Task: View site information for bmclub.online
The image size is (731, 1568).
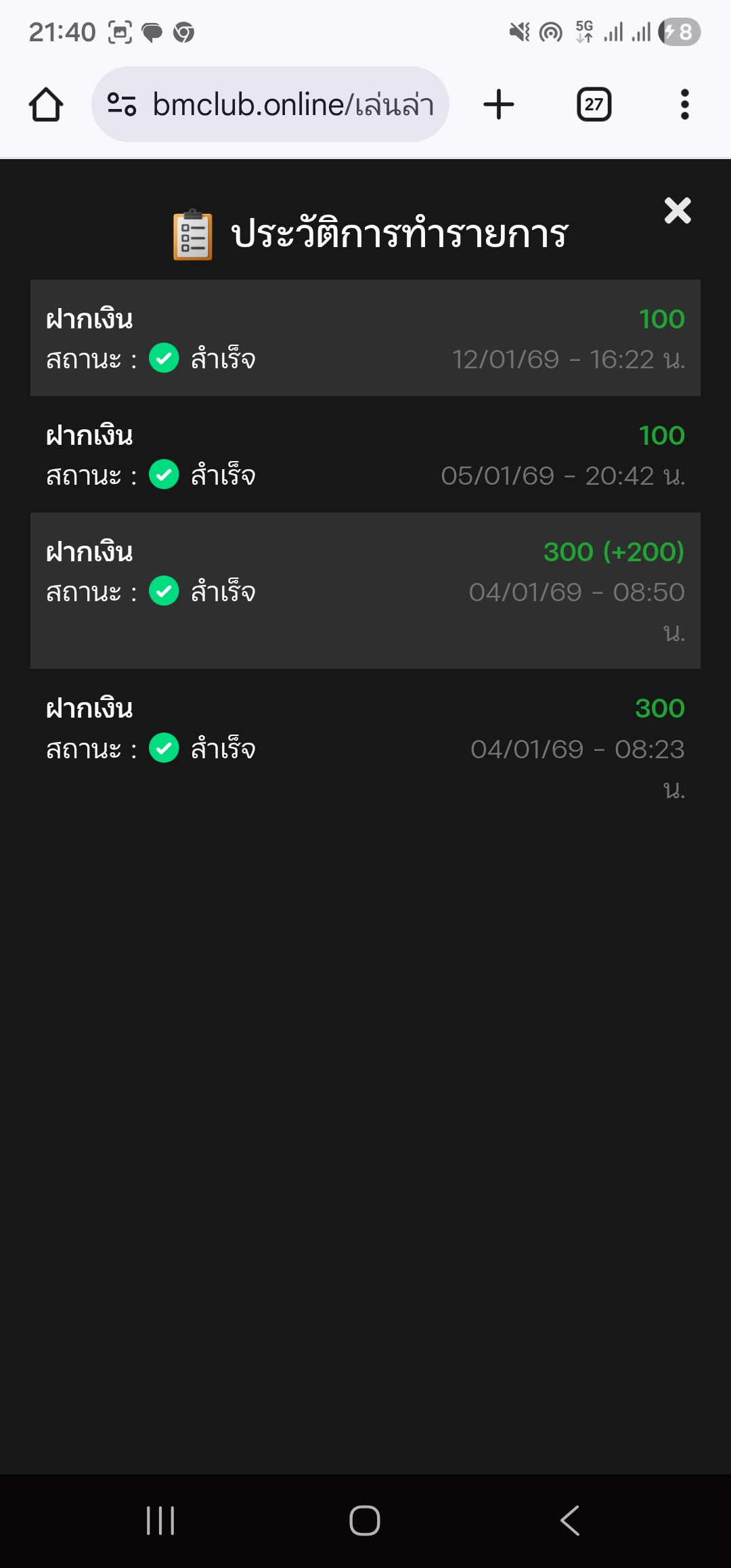Action: click(122, 105)
